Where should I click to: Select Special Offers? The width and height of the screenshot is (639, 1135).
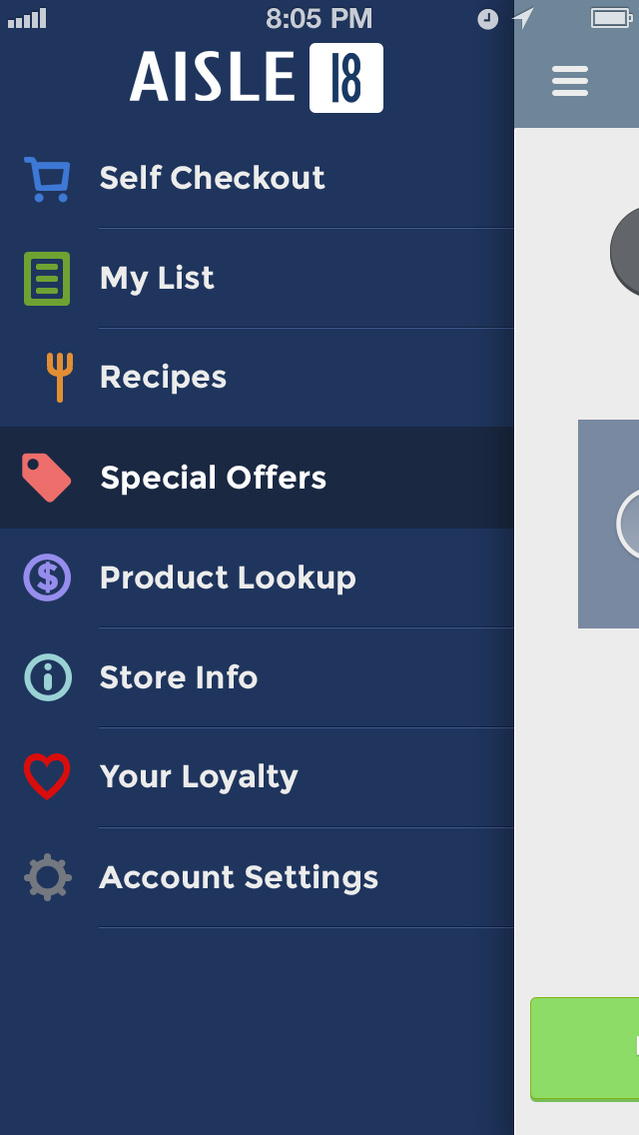[257, 478]
